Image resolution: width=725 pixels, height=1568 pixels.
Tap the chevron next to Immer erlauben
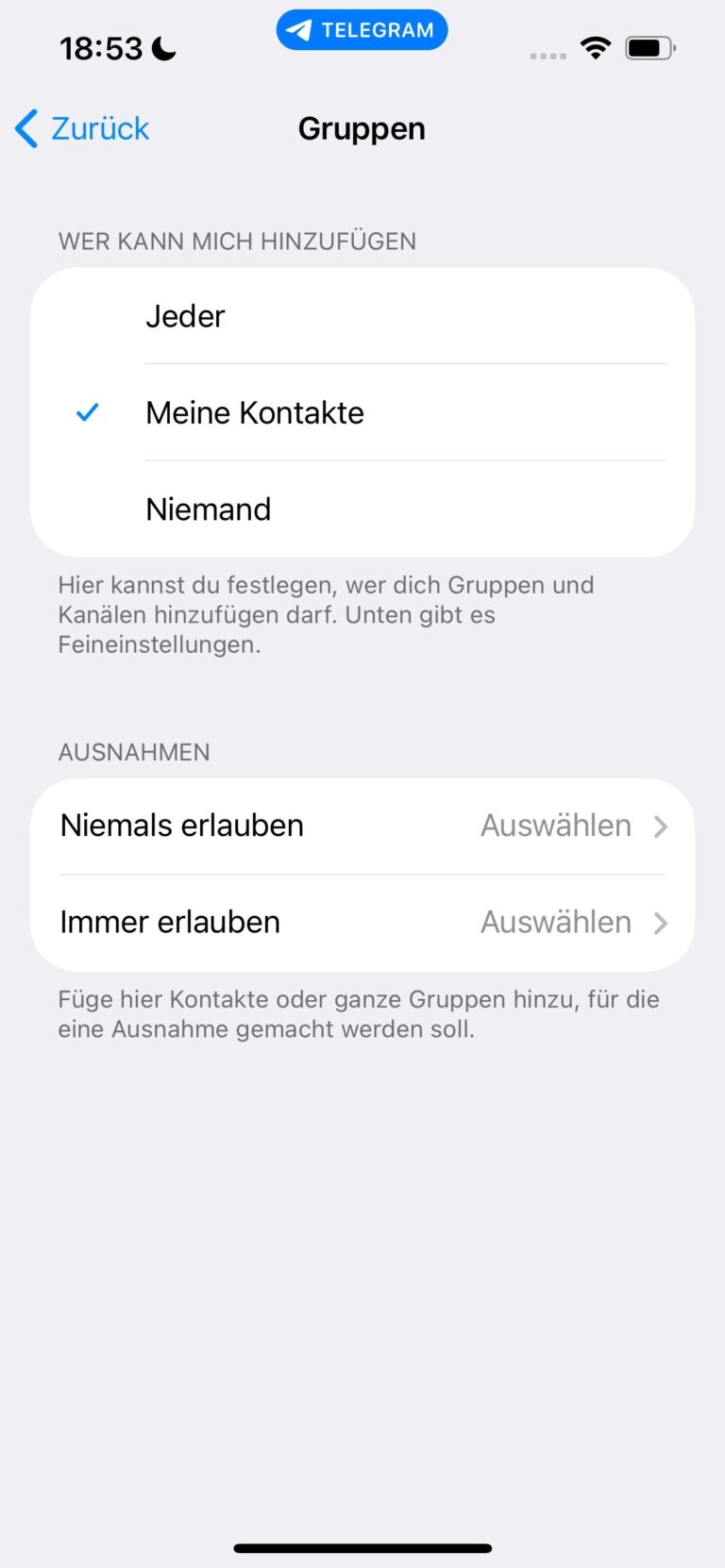[x=661, y=923]
